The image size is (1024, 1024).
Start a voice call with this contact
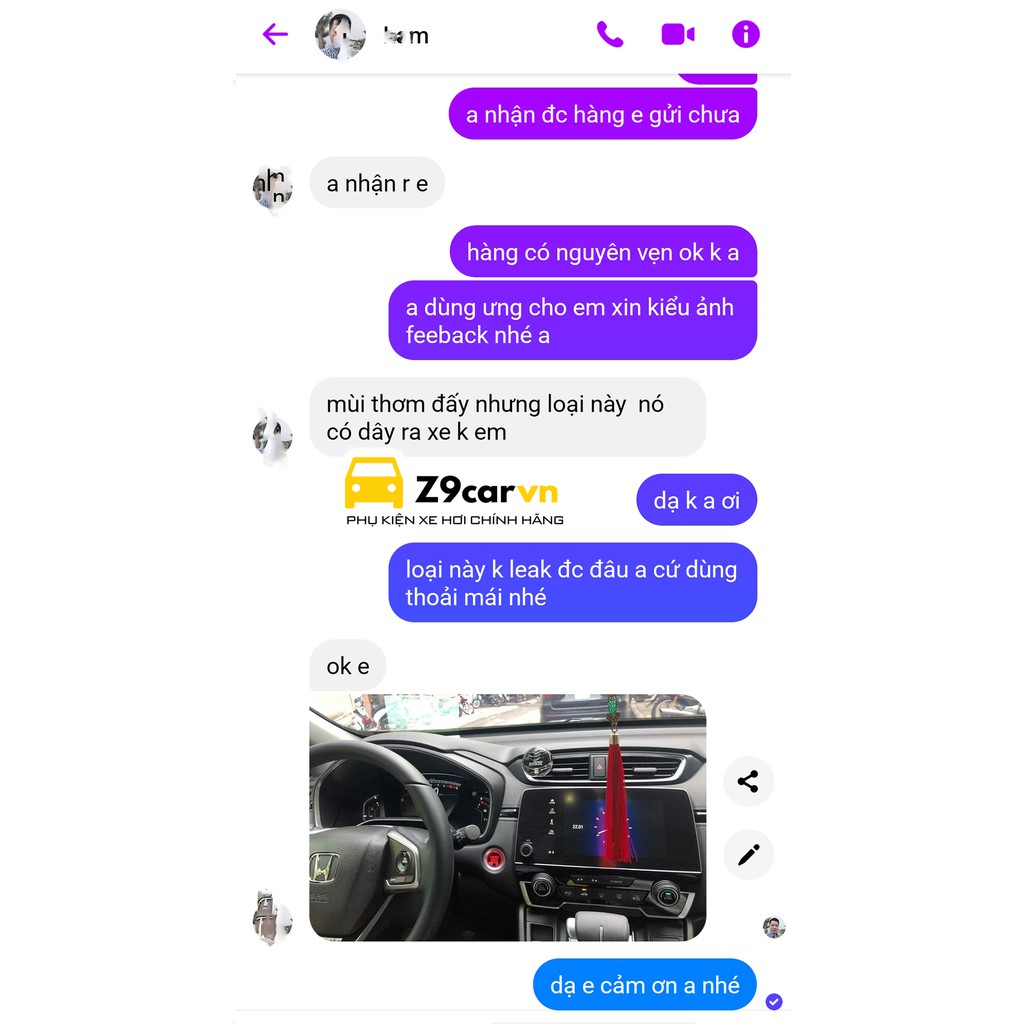coord(610,35)
